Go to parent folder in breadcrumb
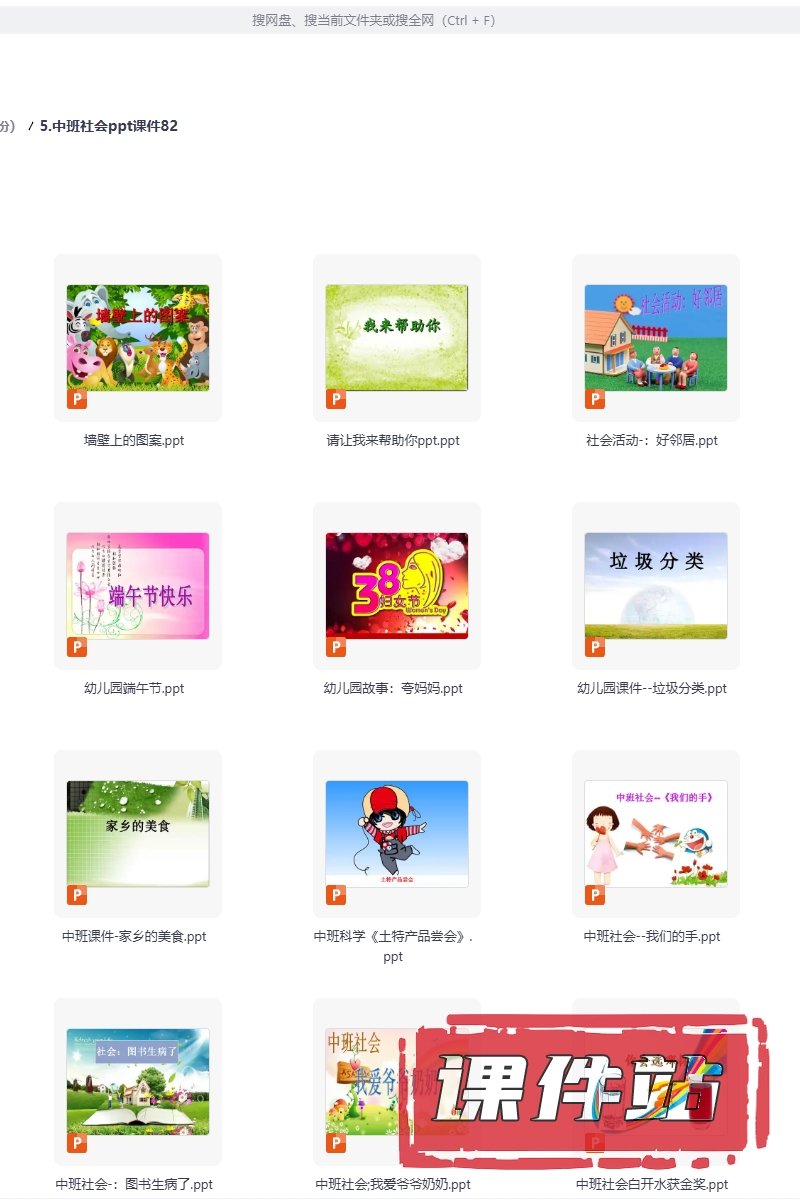This screenshot has height=1200, width=800. [8, 126]
